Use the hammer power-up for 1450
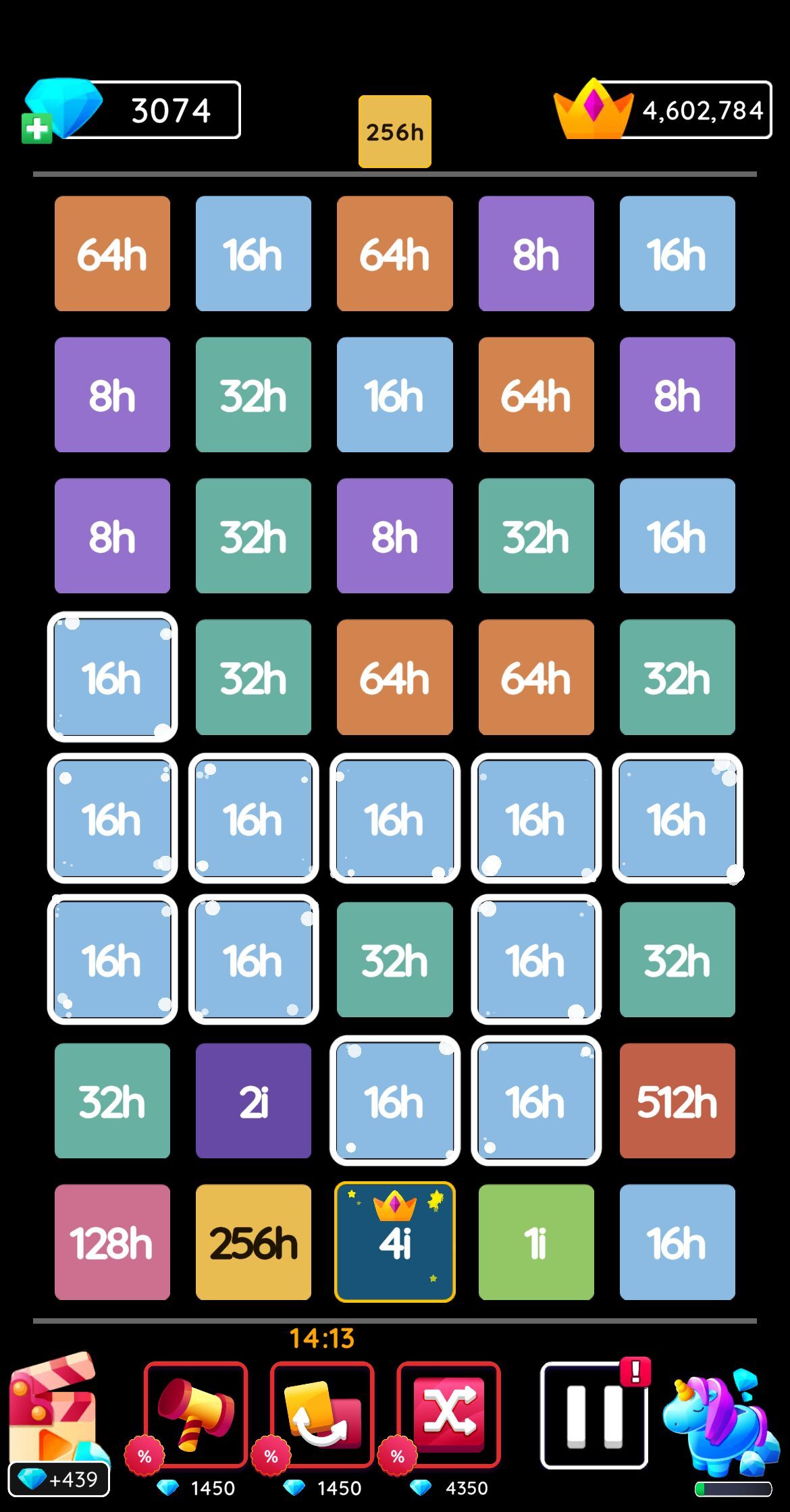 [196, 1415]
